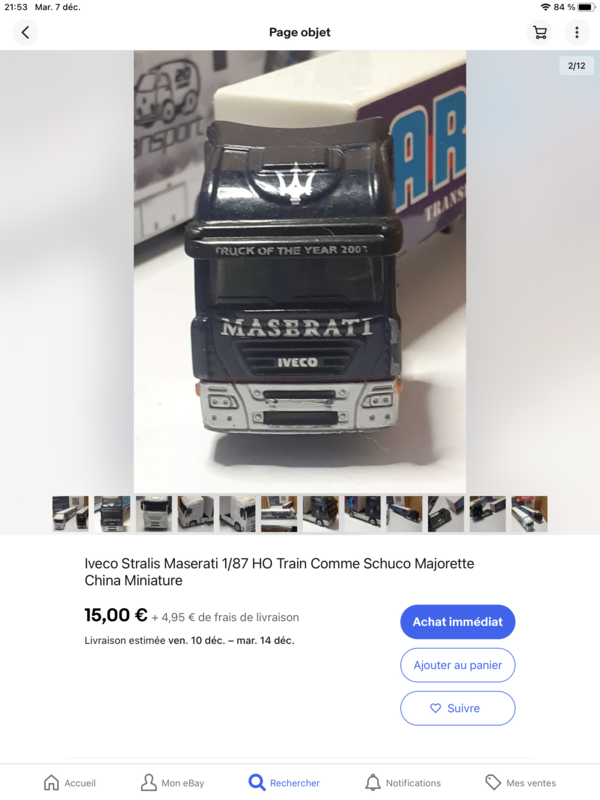Go back from the item page
Viewport: 600px width, 800px height.
25,32
